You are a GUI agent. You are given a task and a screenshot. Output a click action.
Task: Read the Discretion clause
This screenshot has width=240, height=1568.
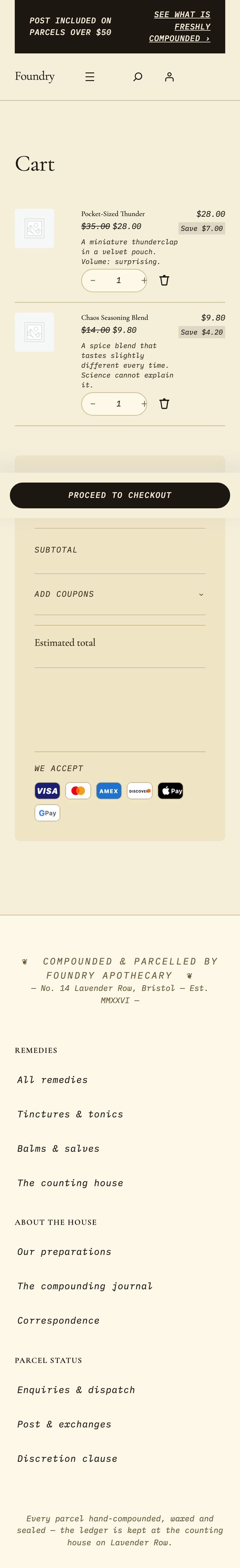pos(67,1458)
